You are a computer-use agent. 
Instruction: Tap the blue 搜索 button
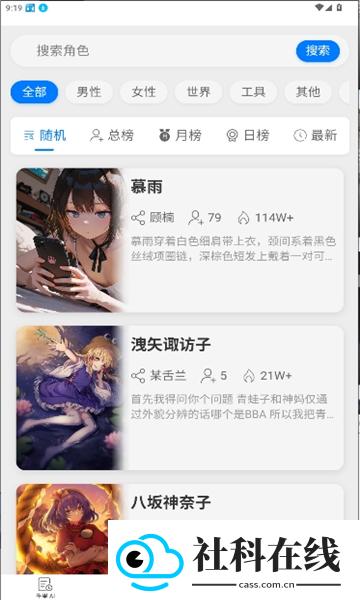pyautogui.click(x=318, y=51)
